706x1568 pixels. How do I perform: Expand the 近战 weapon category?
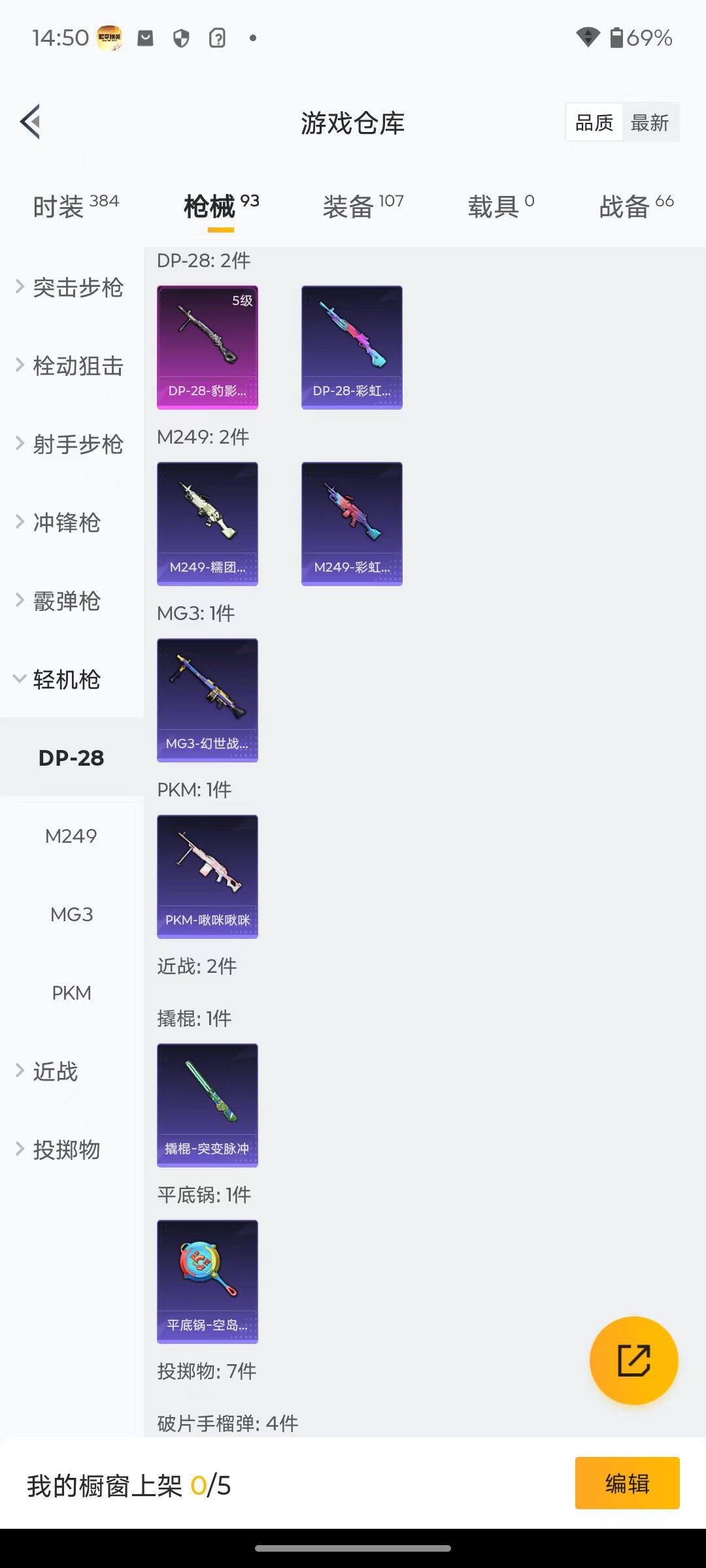click(x=55, y=1071)
